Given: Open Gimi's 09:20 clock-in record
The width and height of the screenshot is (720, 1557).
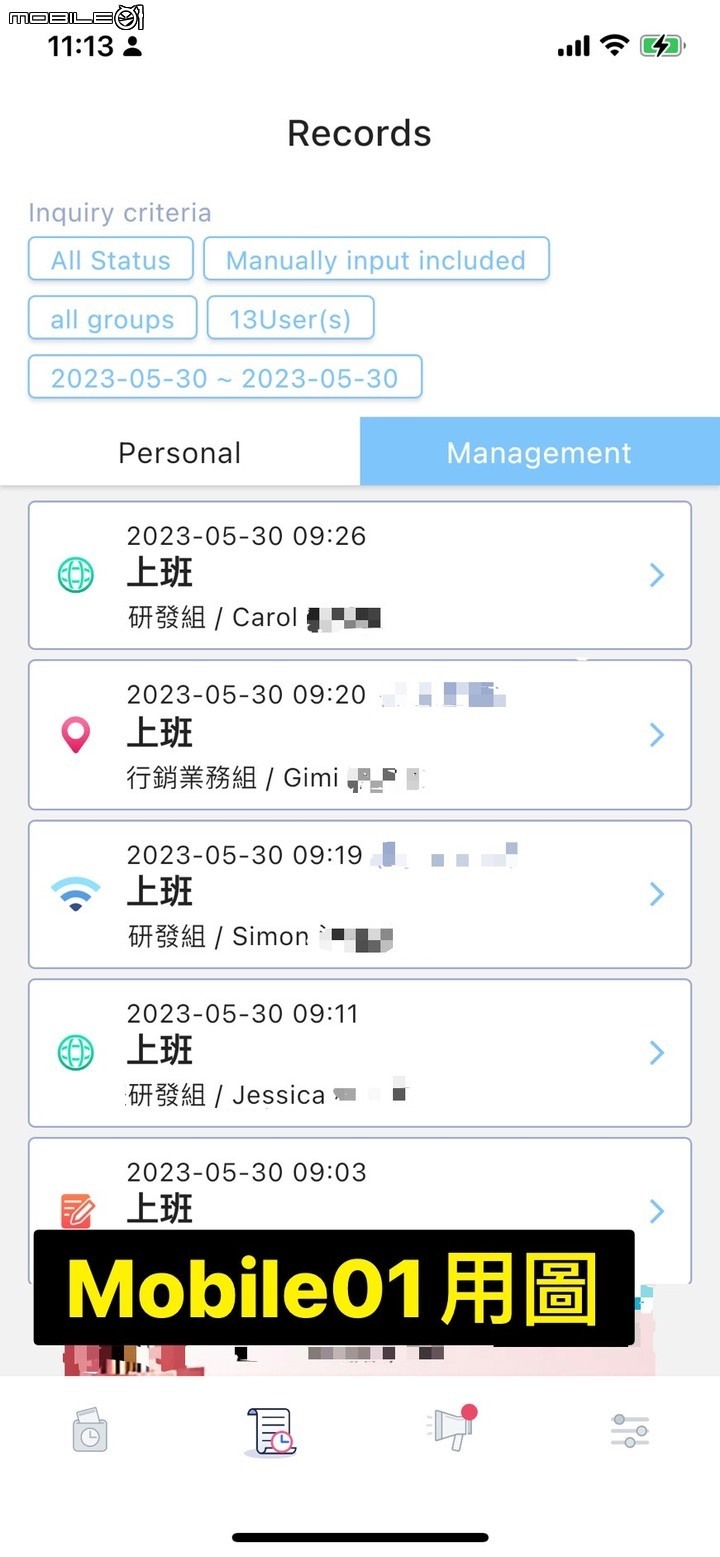Looking at the screenshot, I should (x=360, y=735).
